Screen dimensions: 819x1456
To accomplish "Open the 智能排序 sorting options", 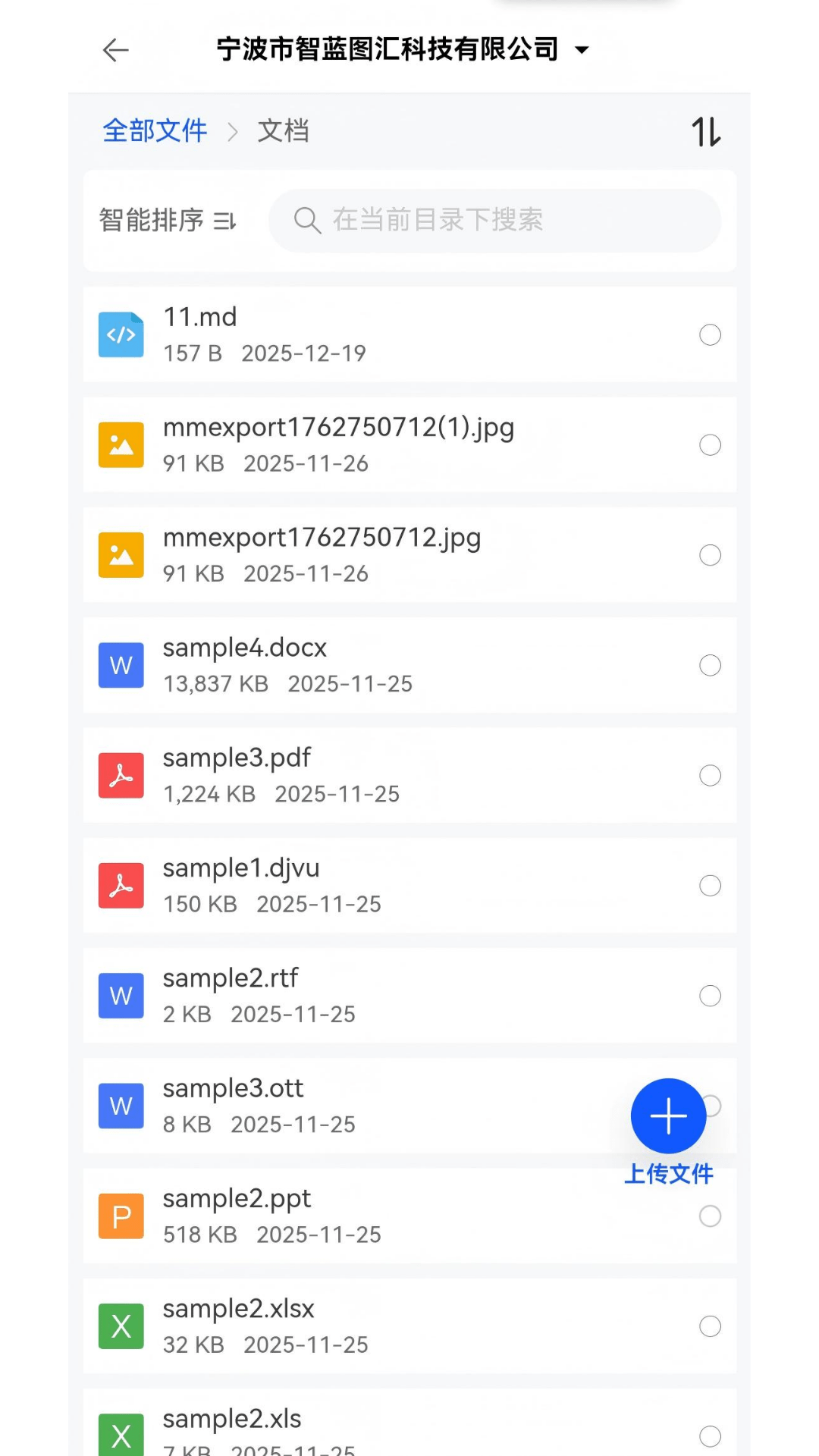I will (x=168, y=220).
